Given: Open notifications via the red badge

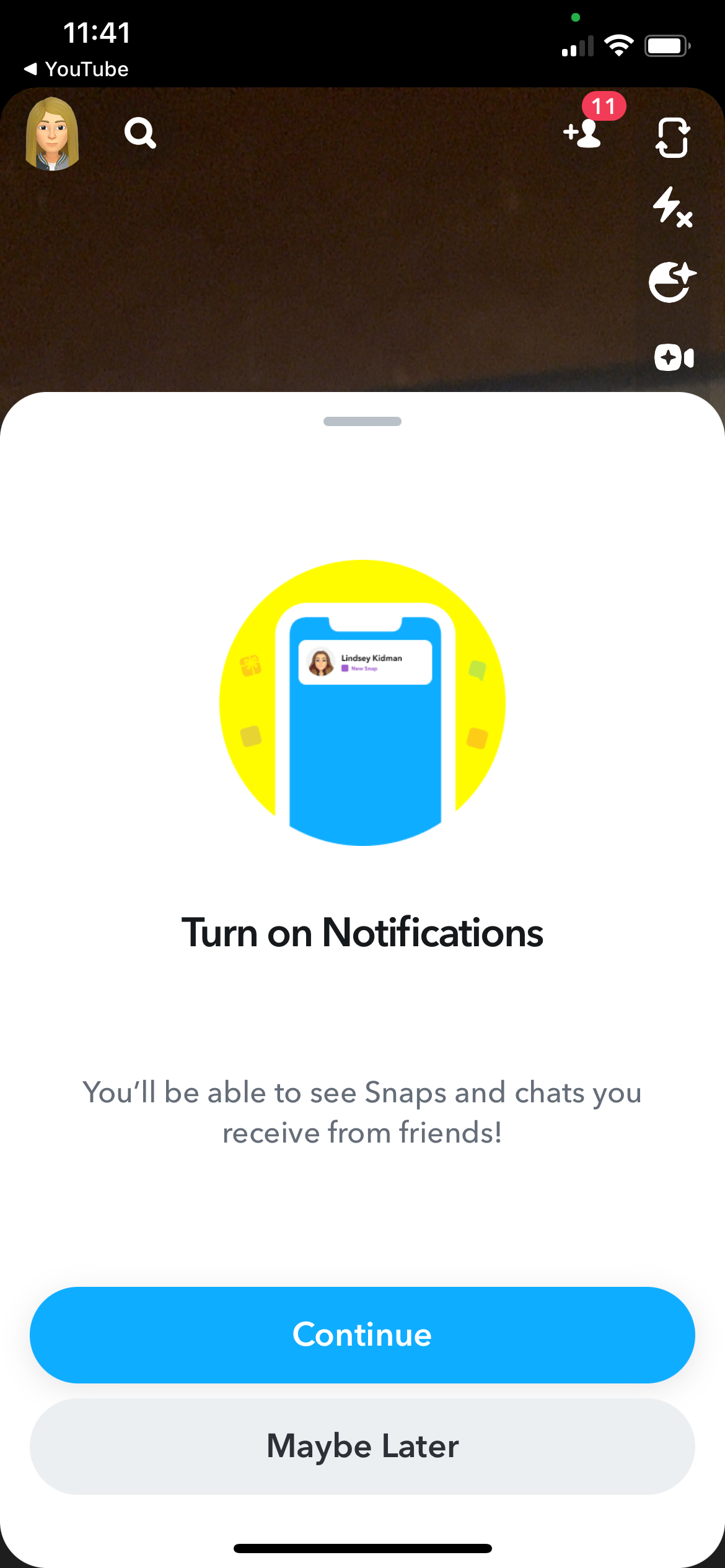Looking at the screenshot, I should click(x=604, y=107).
